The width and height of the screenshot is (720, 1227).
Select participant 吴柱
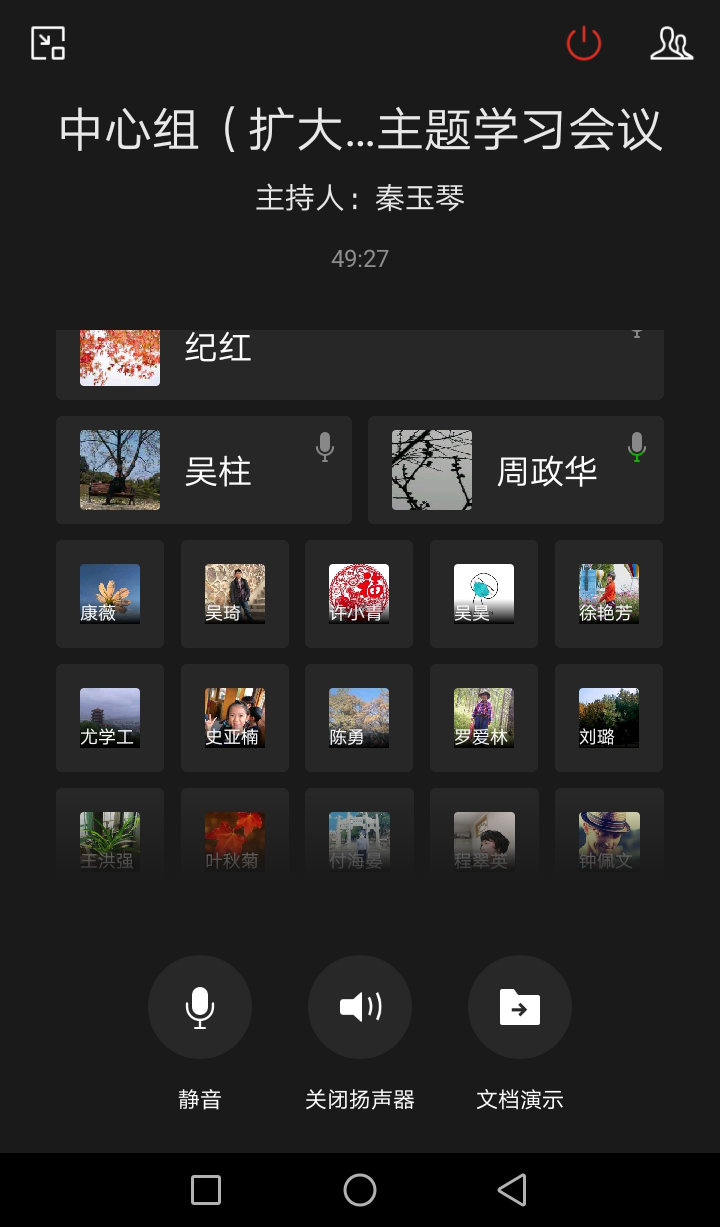[204, 470]
